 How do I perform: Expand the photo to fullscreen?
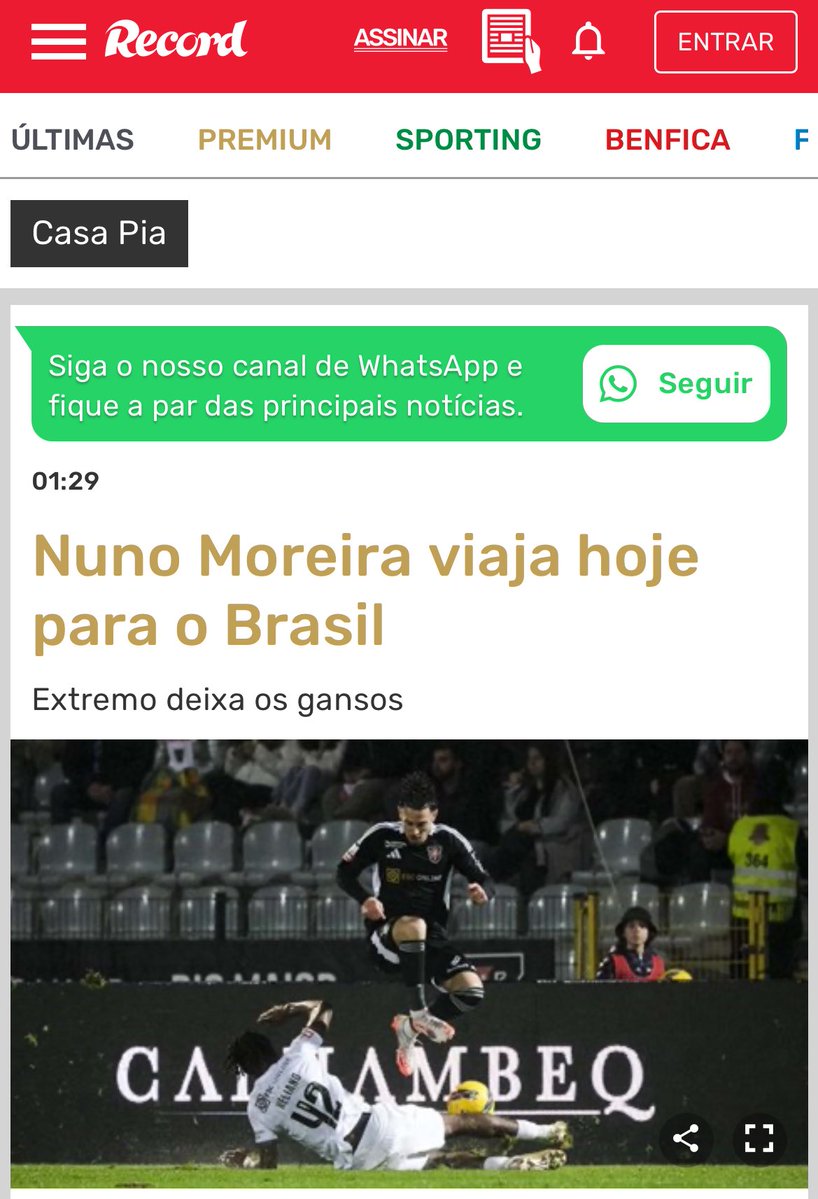pos(759,1138)
